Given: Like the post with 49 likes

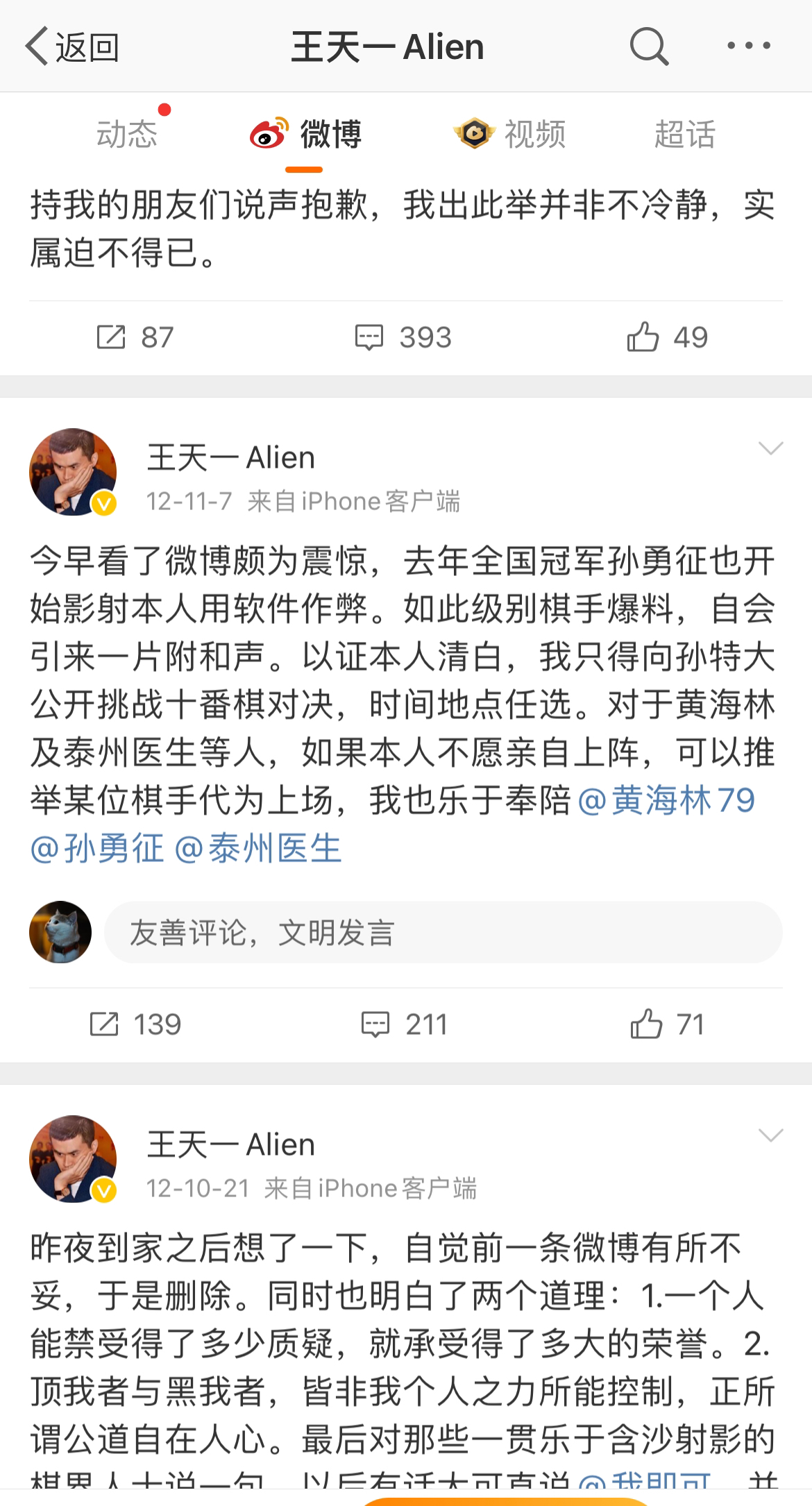Looking at the screenshot, I should click(667, 337).
